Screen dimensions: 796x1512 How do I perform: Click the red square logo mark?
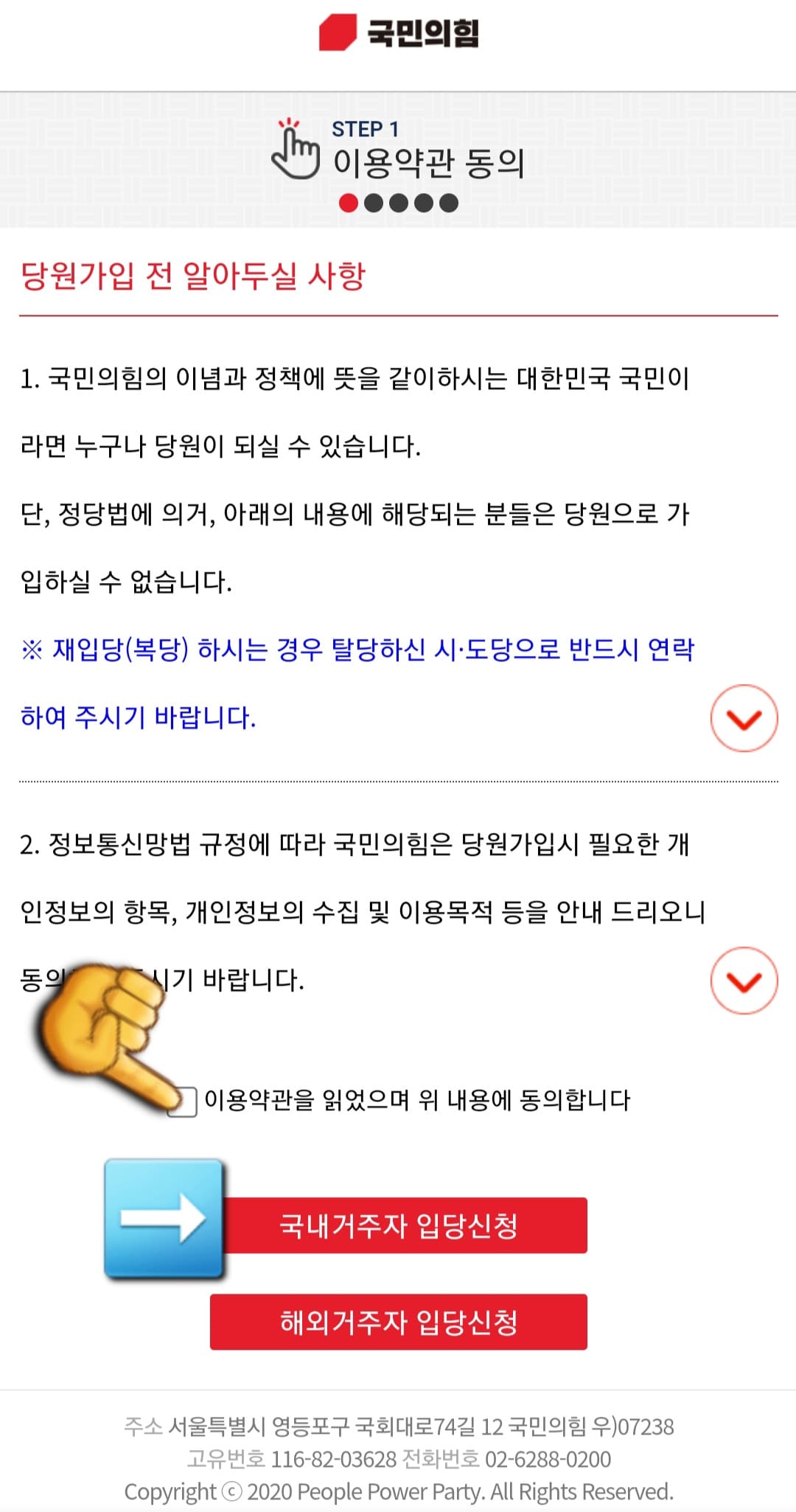pyautogui.click(x=338, y=33)
